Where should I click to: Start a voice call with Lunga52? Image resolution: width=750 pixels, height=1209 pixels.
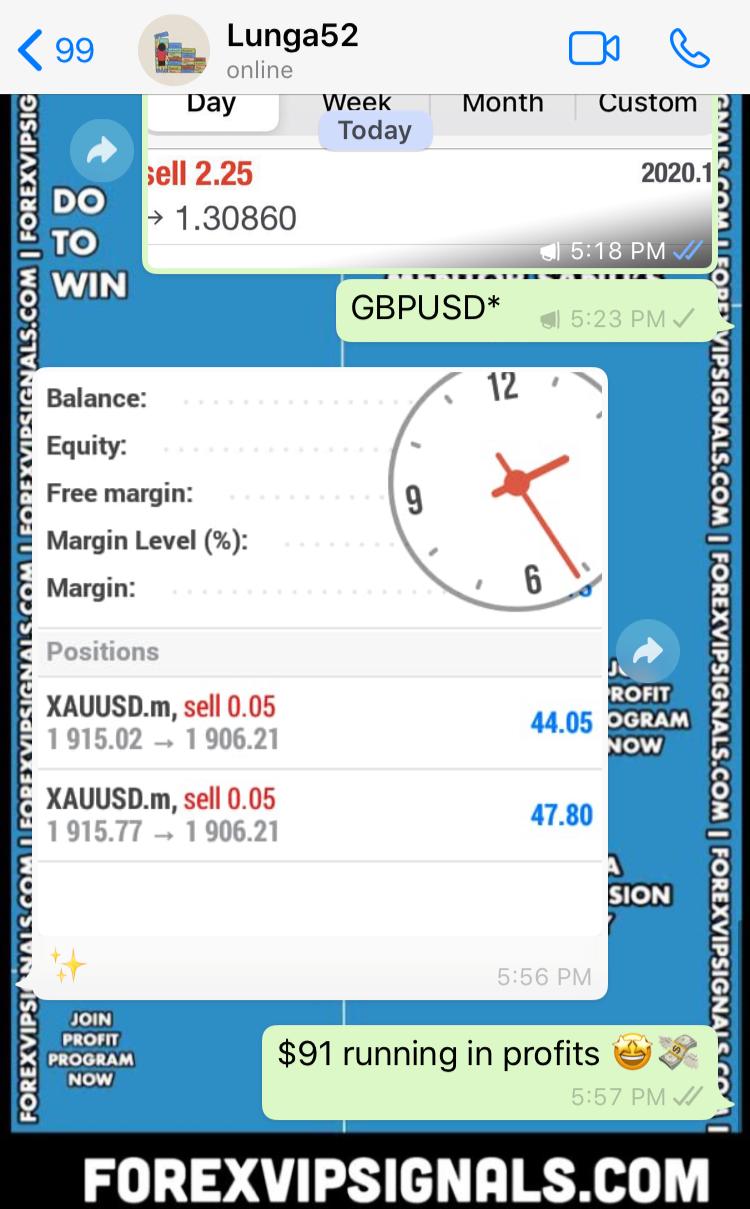coord(689,49)
